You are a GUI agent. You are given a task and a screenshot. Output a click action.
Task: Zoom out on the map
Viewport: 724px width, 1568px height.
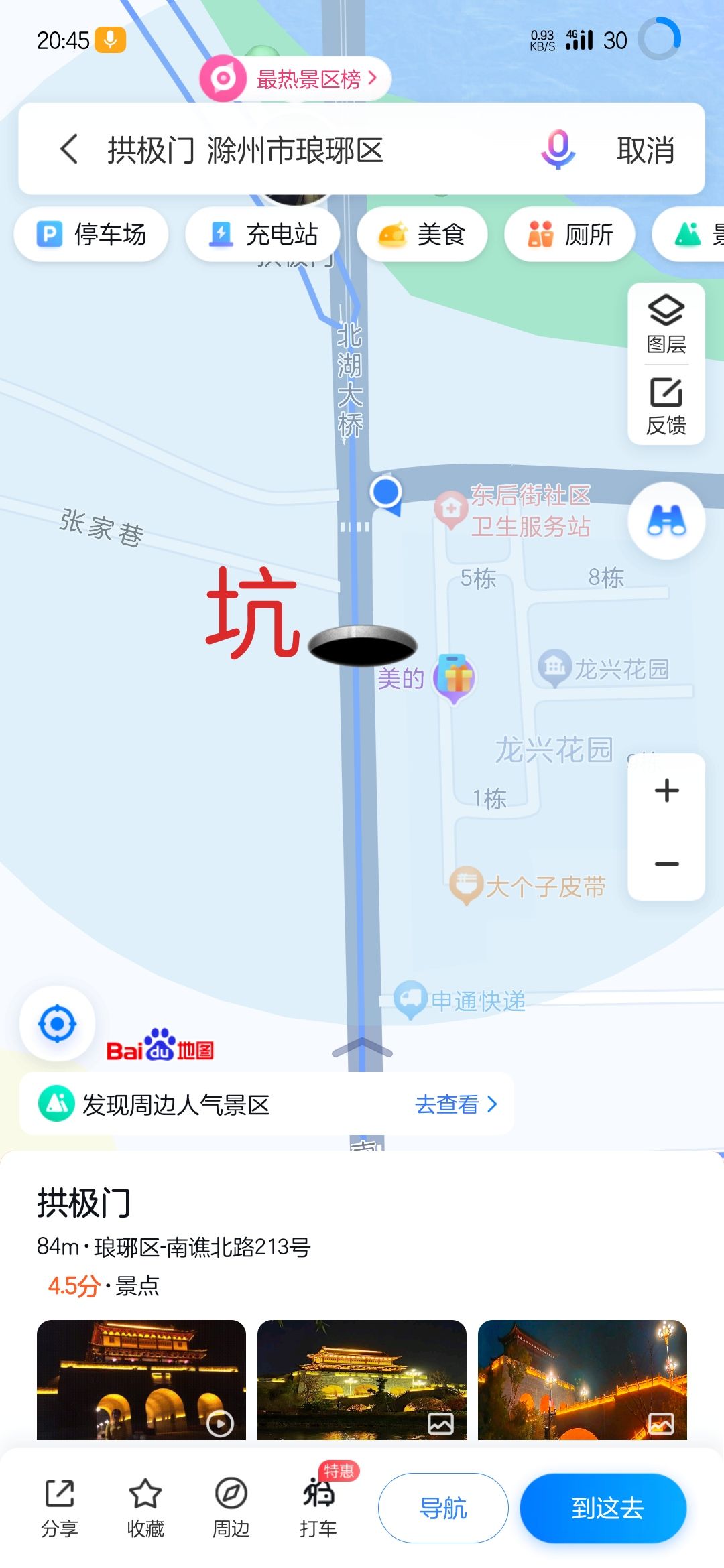coord(666,864)
